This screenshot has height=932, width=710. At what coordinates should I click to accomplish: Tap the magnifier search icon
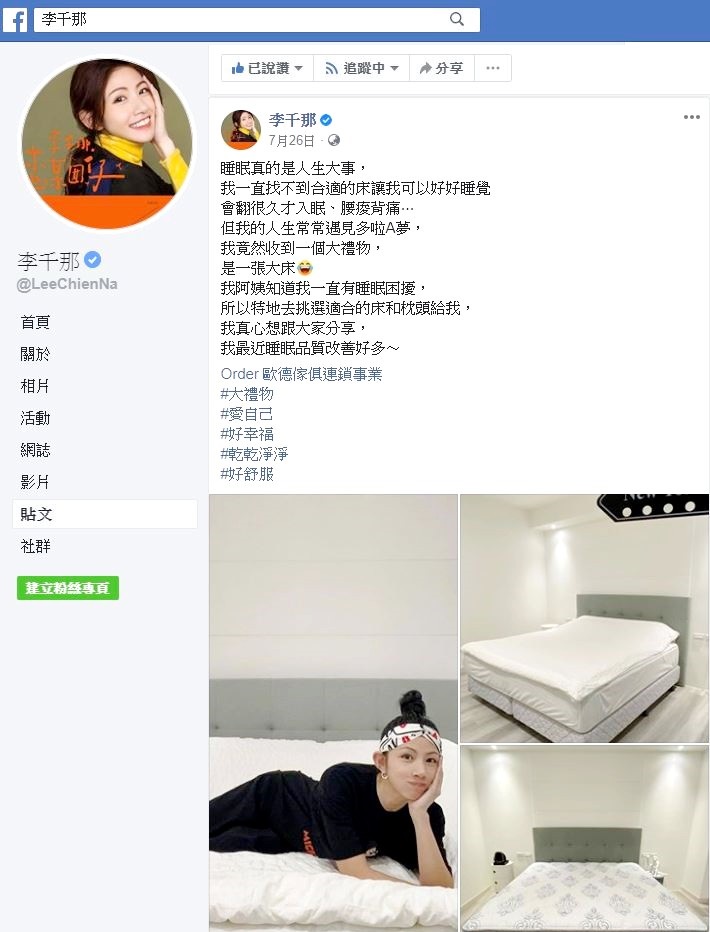(457, 19)
